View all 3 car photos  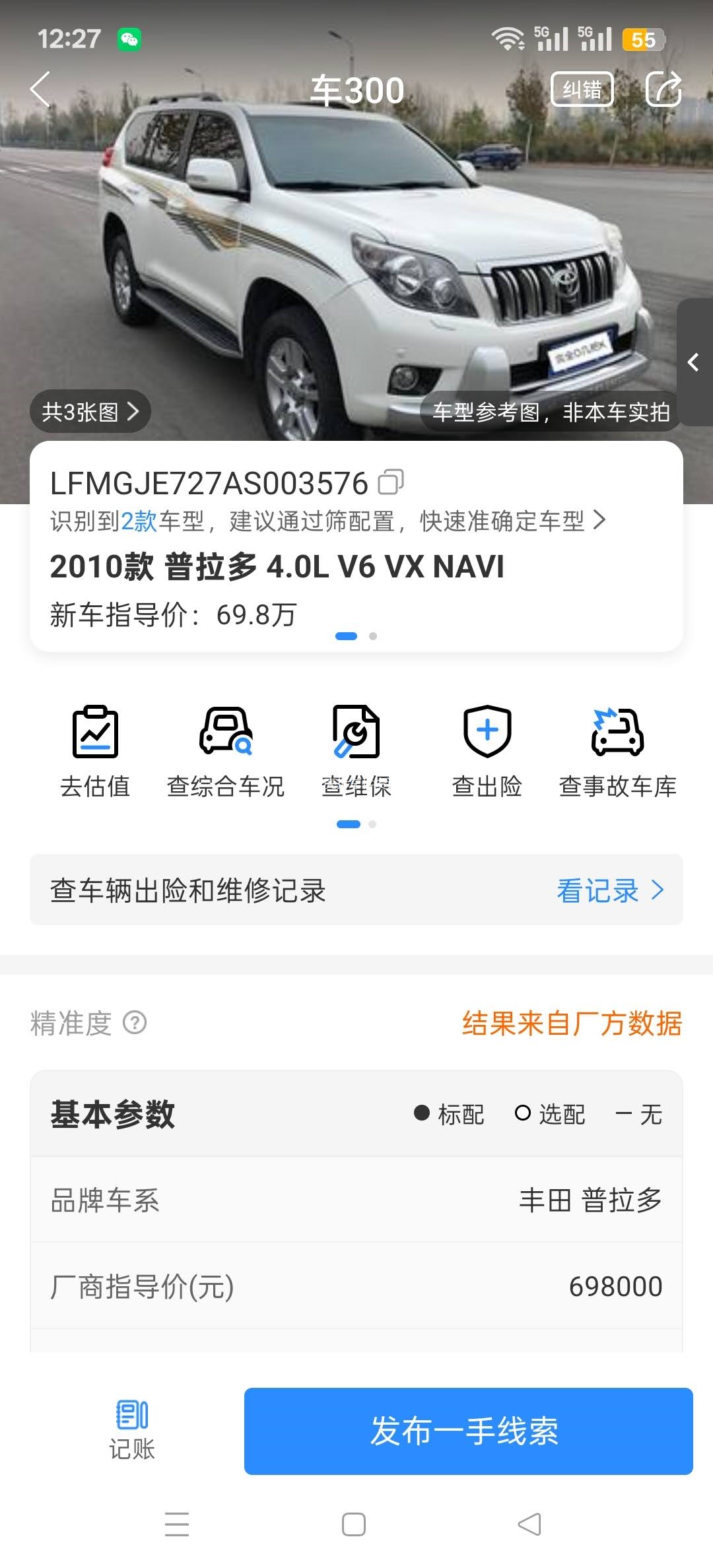pos(90,412)
